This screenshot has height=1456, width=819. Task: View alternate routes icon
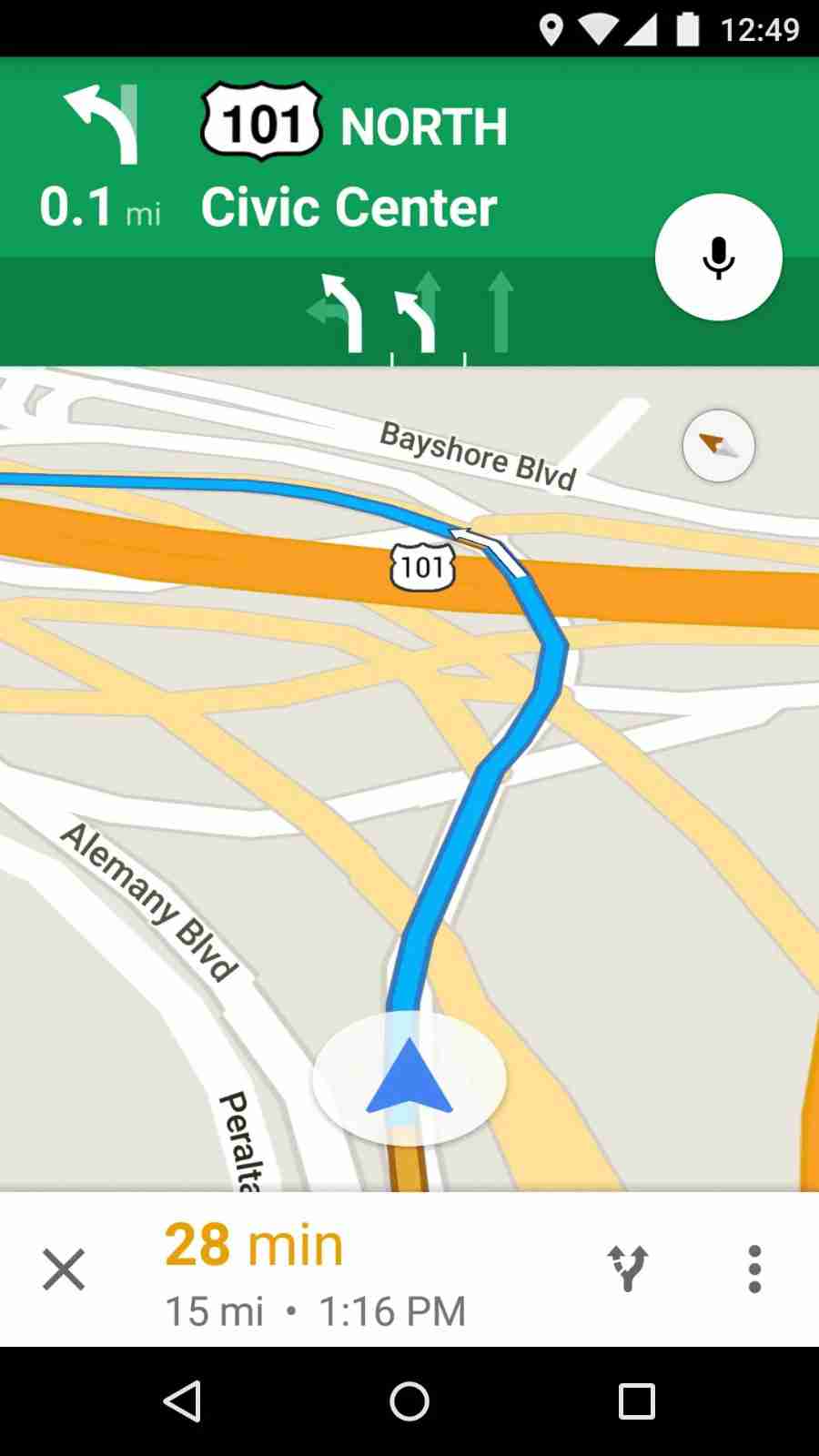pos(628,1269)
